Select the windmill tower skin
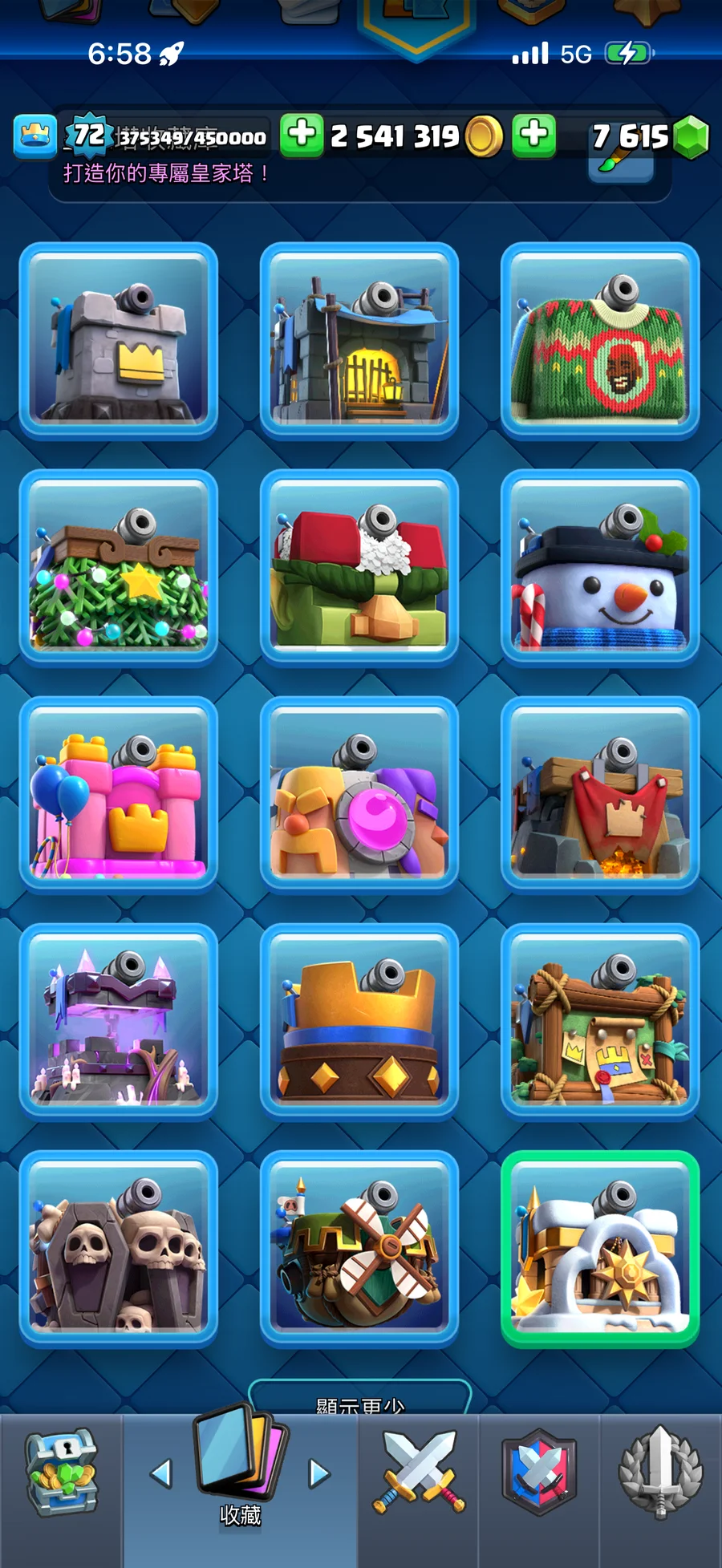The height and width of the screenshot is (1568, 722). [359, 1248]
